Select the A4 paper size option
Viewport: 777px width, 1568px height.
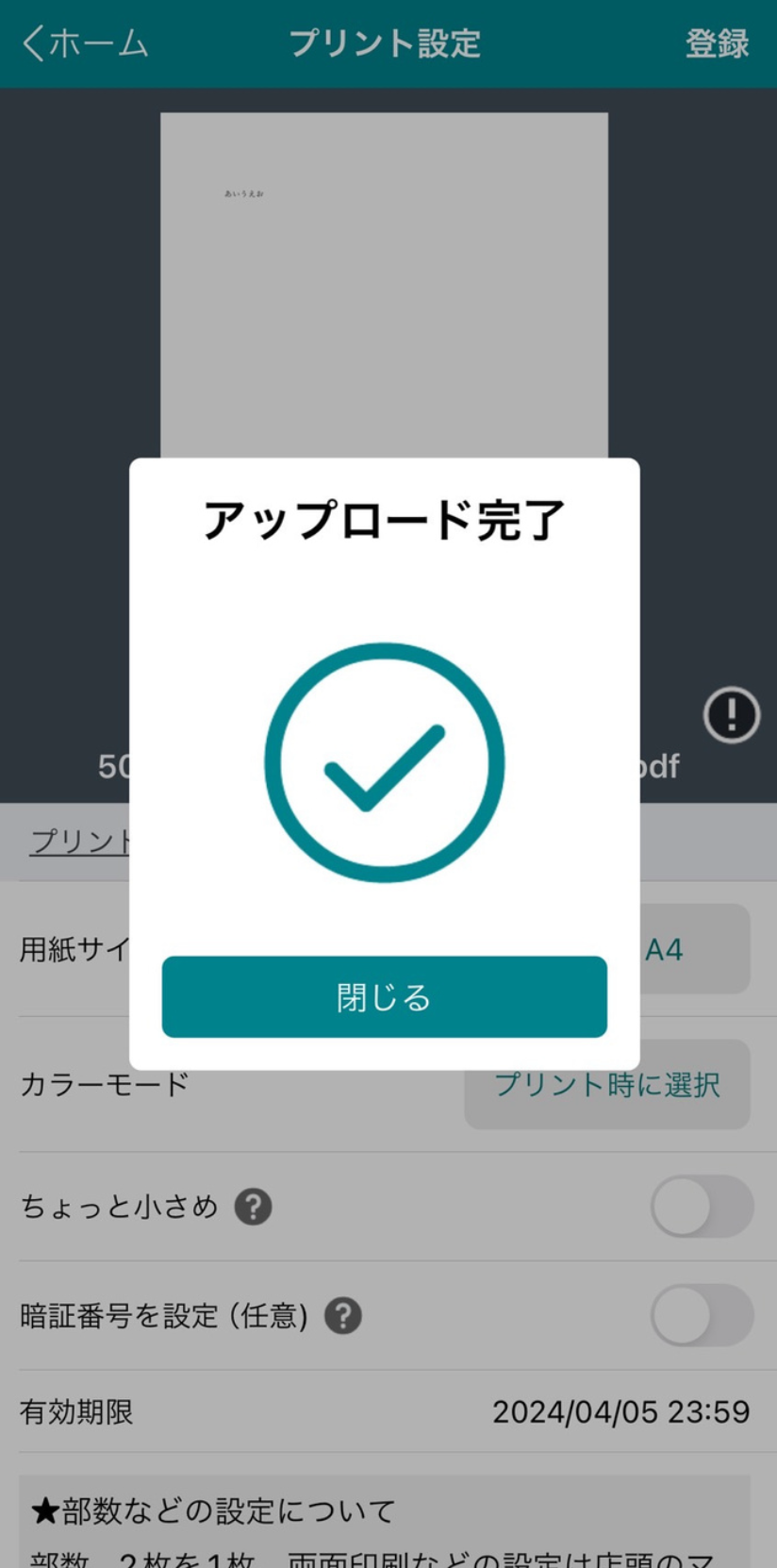[693, 949]
